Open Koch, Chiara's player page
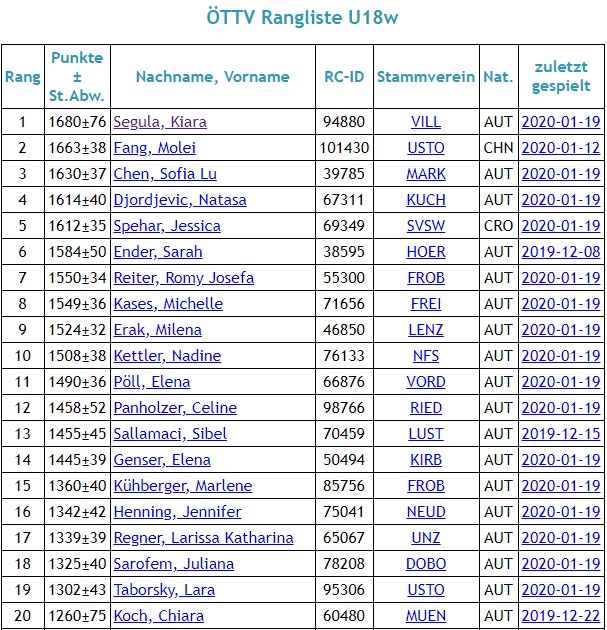 click(158, 616)
